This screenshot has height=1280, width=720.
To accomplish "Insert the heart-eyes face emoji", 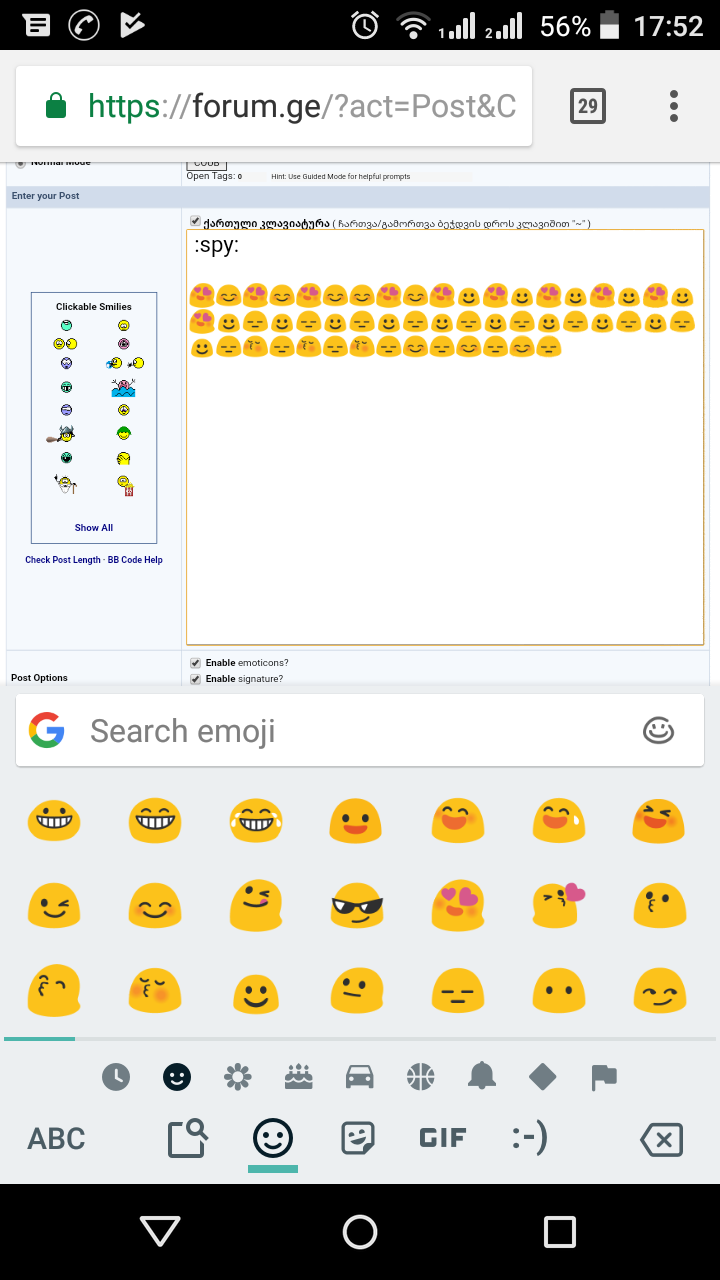I will pyautogui.click(x=458, y=907).
